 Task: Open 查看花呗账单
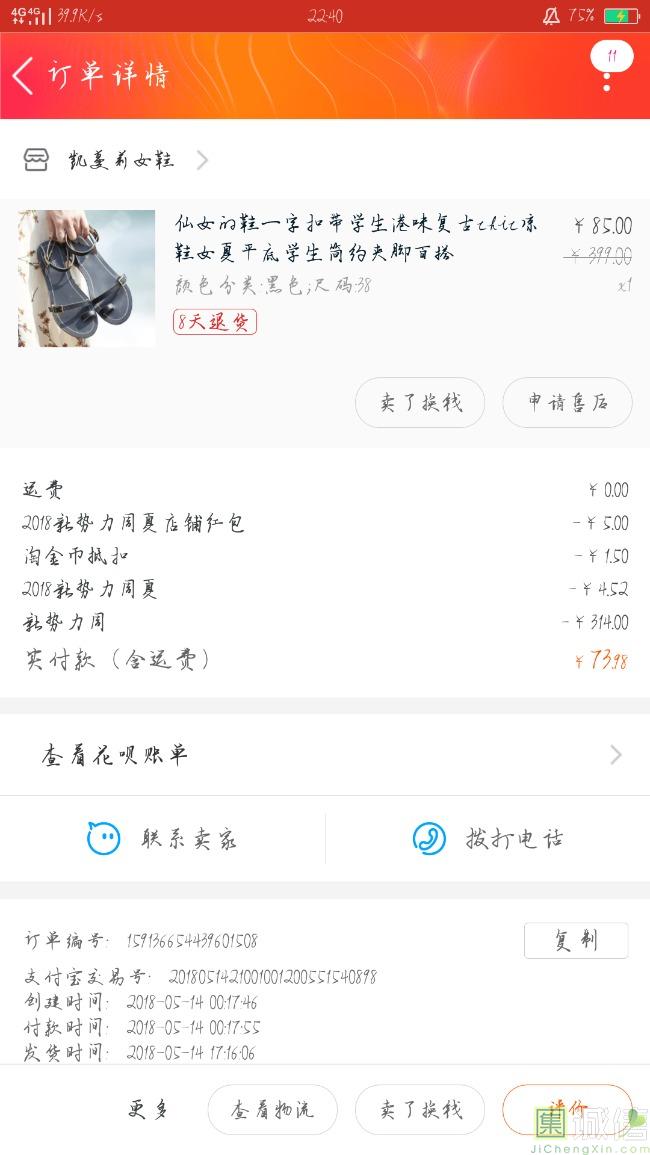click(324, 755)
